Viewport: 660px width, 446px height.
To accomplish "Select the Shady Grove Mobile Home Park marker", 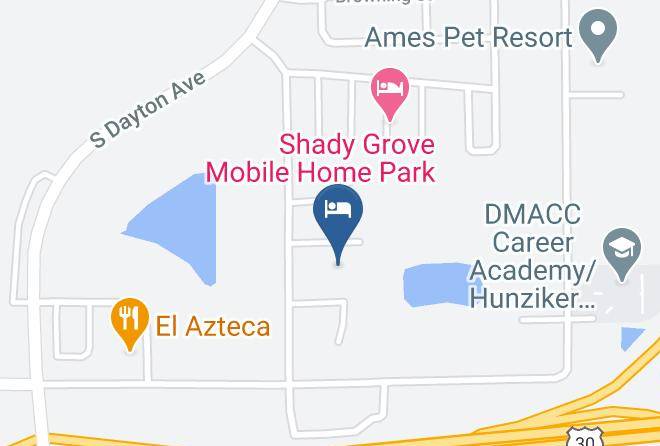I will click(x=390, y=95).
